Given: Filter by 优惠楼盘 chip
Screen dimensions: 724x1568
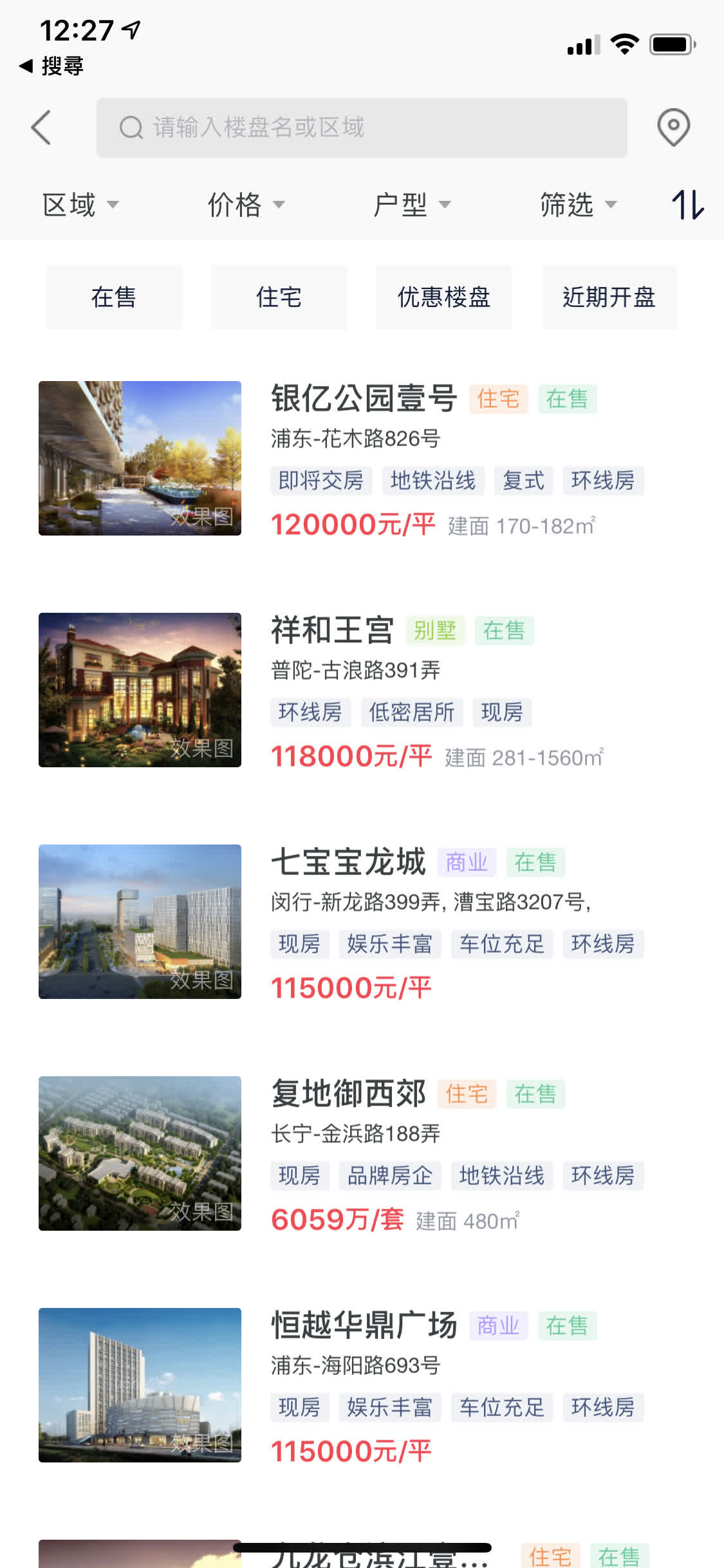Looking at the screenshot, I should click(x=444, y=297).
